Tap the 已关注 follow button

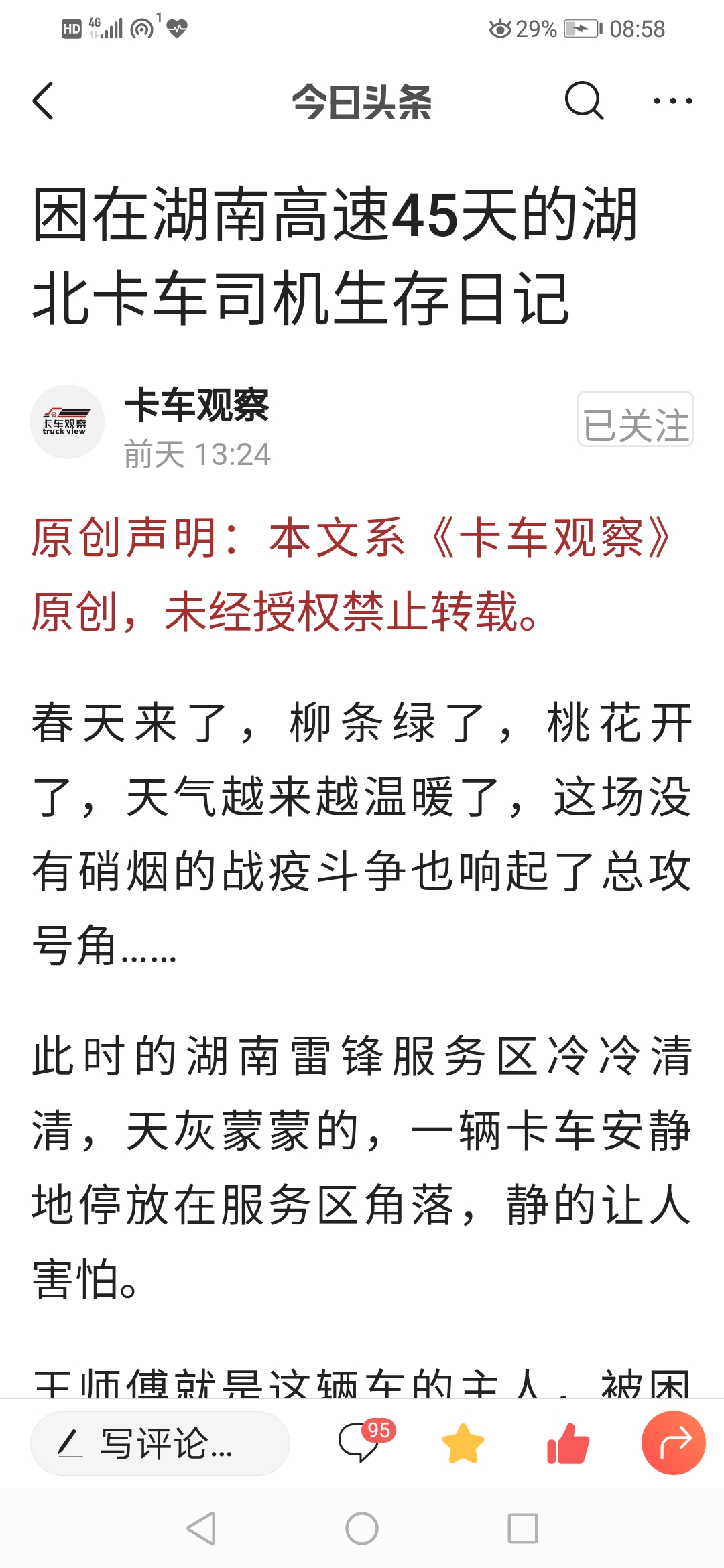pos(635,419)
